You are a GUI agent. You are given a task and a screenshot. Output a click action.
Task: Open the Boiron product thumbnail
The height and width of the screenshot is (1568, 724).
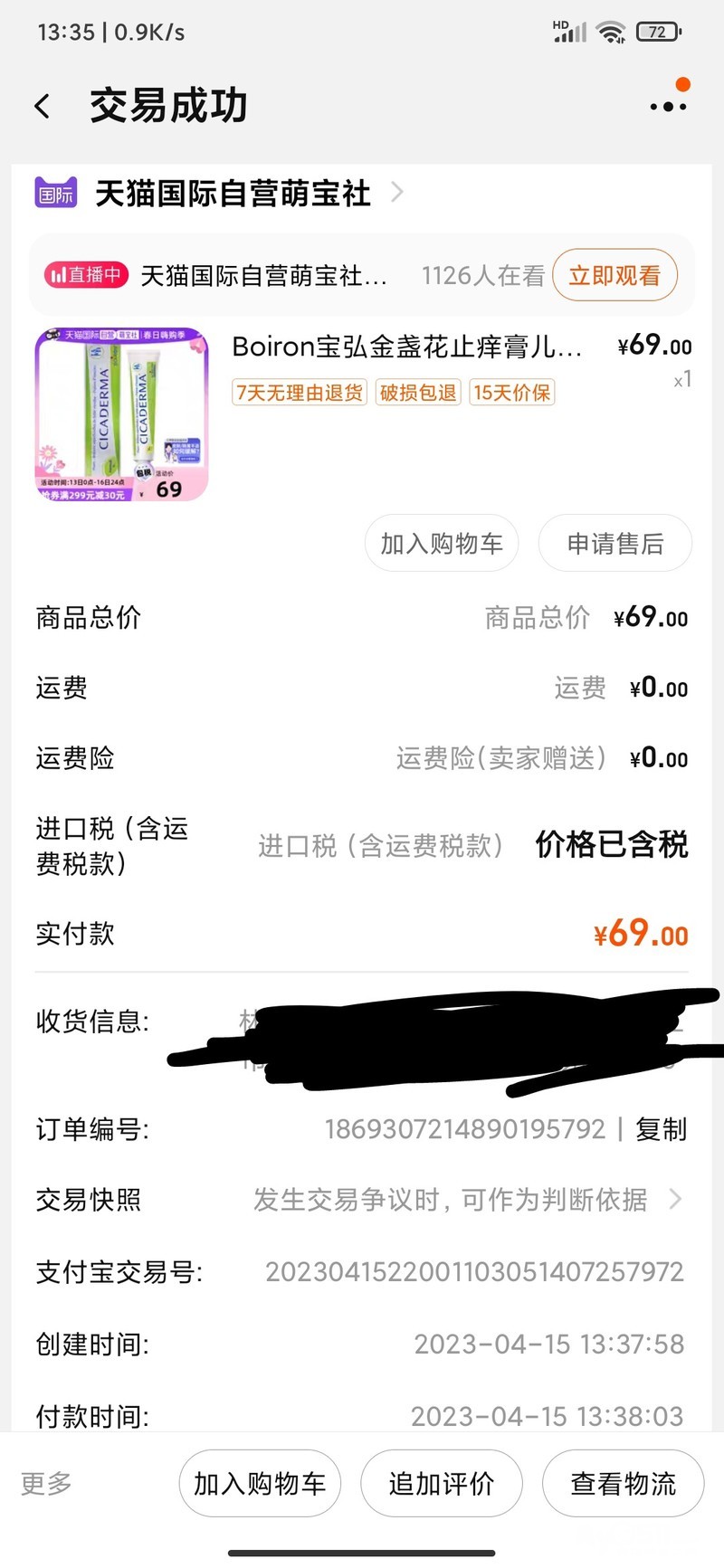pyautogui.click(x=121, y=414)
